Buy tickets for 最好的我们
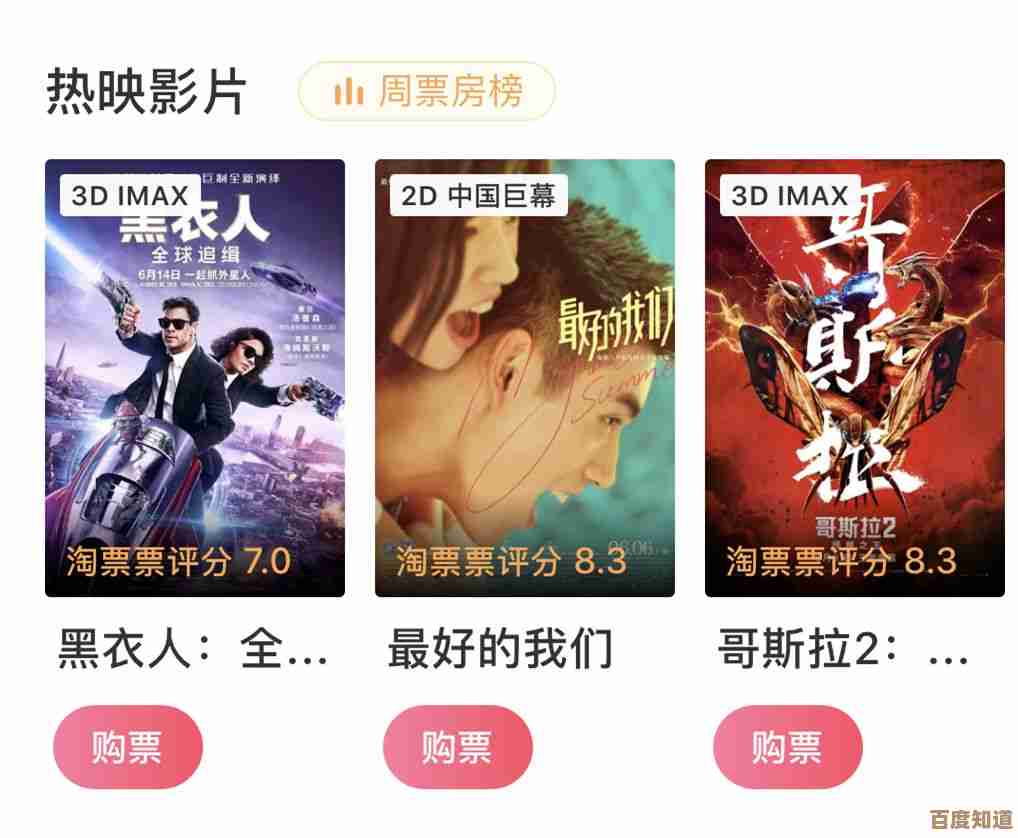 (x=458, y=748)
